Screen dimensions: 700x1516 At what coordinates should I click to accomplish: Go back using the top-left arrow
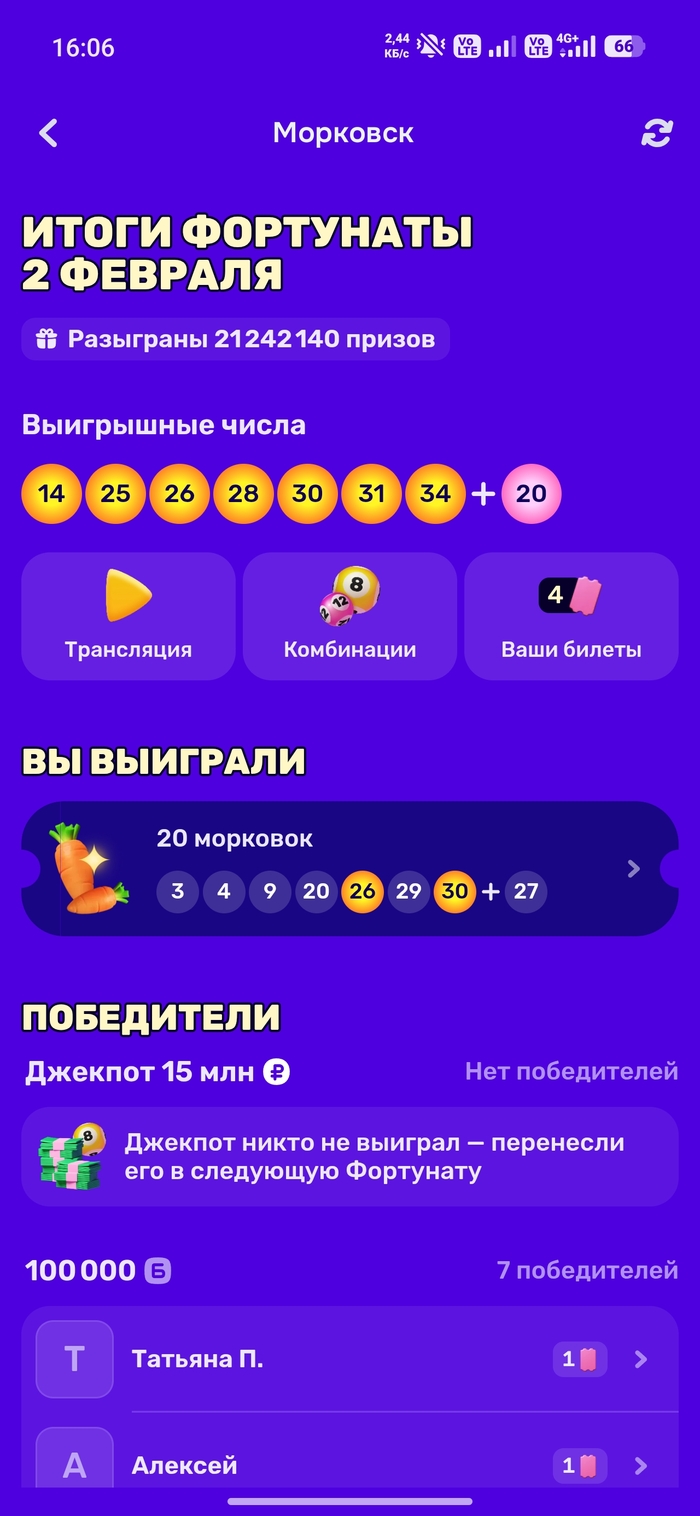point(48,134)
